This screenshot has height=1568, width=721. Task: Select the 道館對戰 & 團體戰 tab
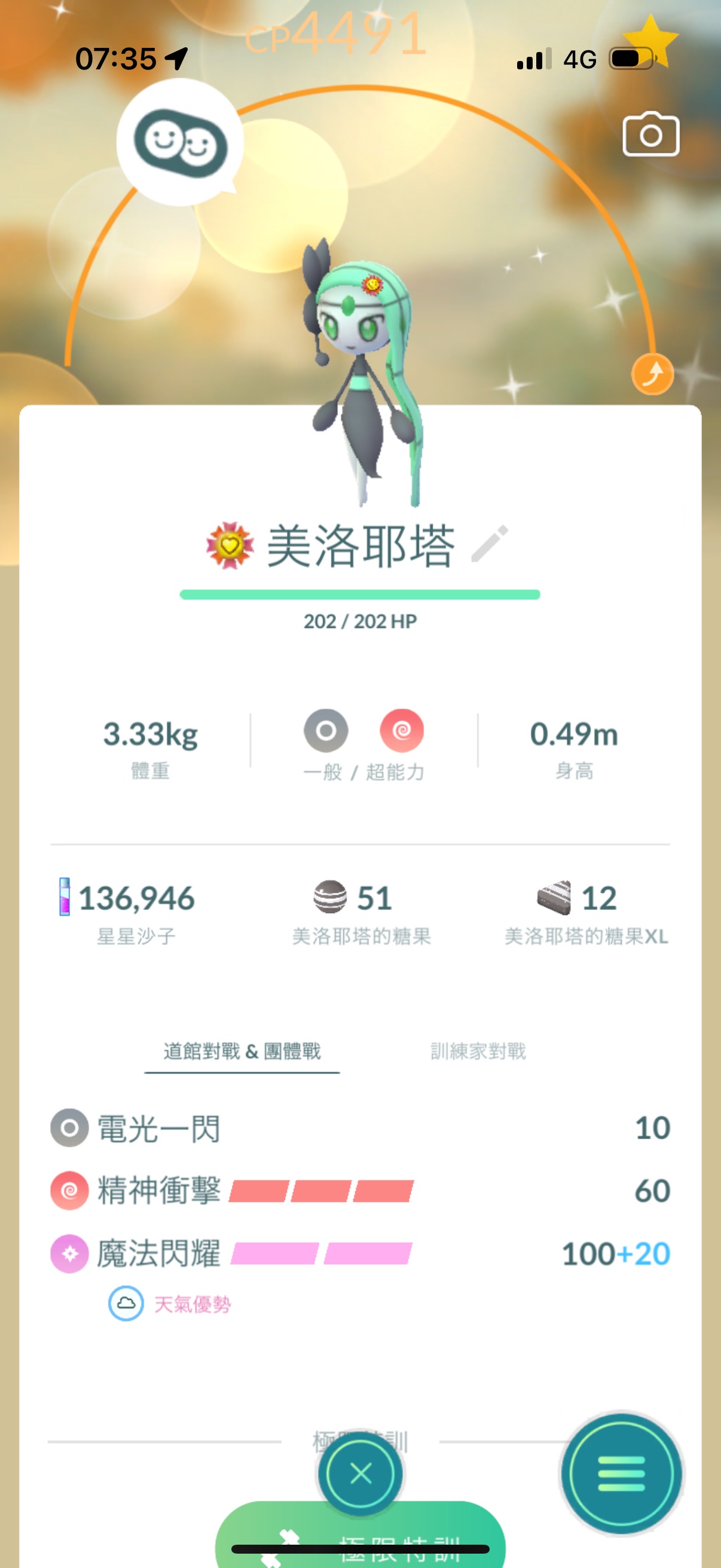pos(242,1051)
